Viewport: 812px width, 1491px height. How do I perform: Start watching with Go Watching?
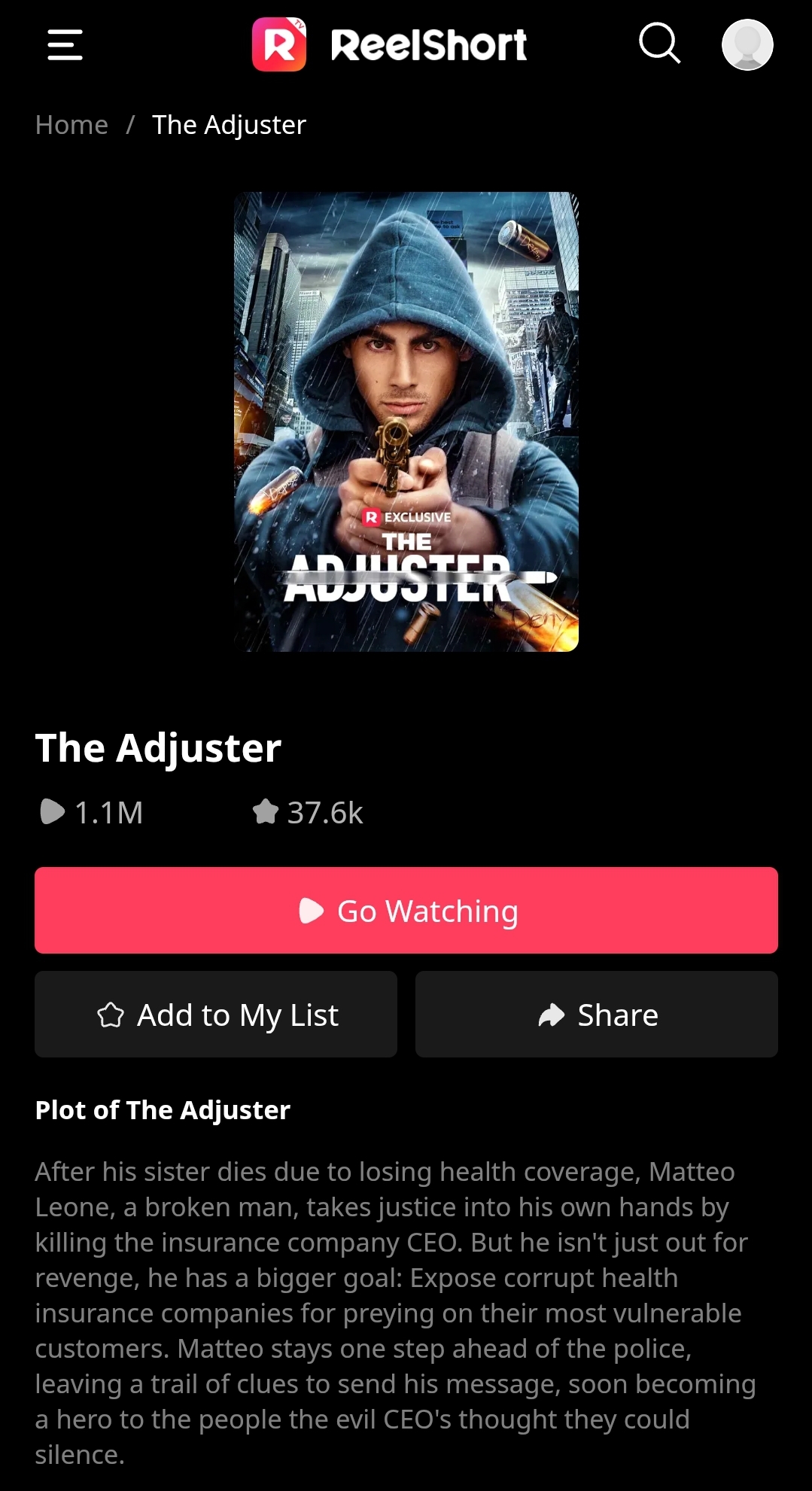[406, 910]
